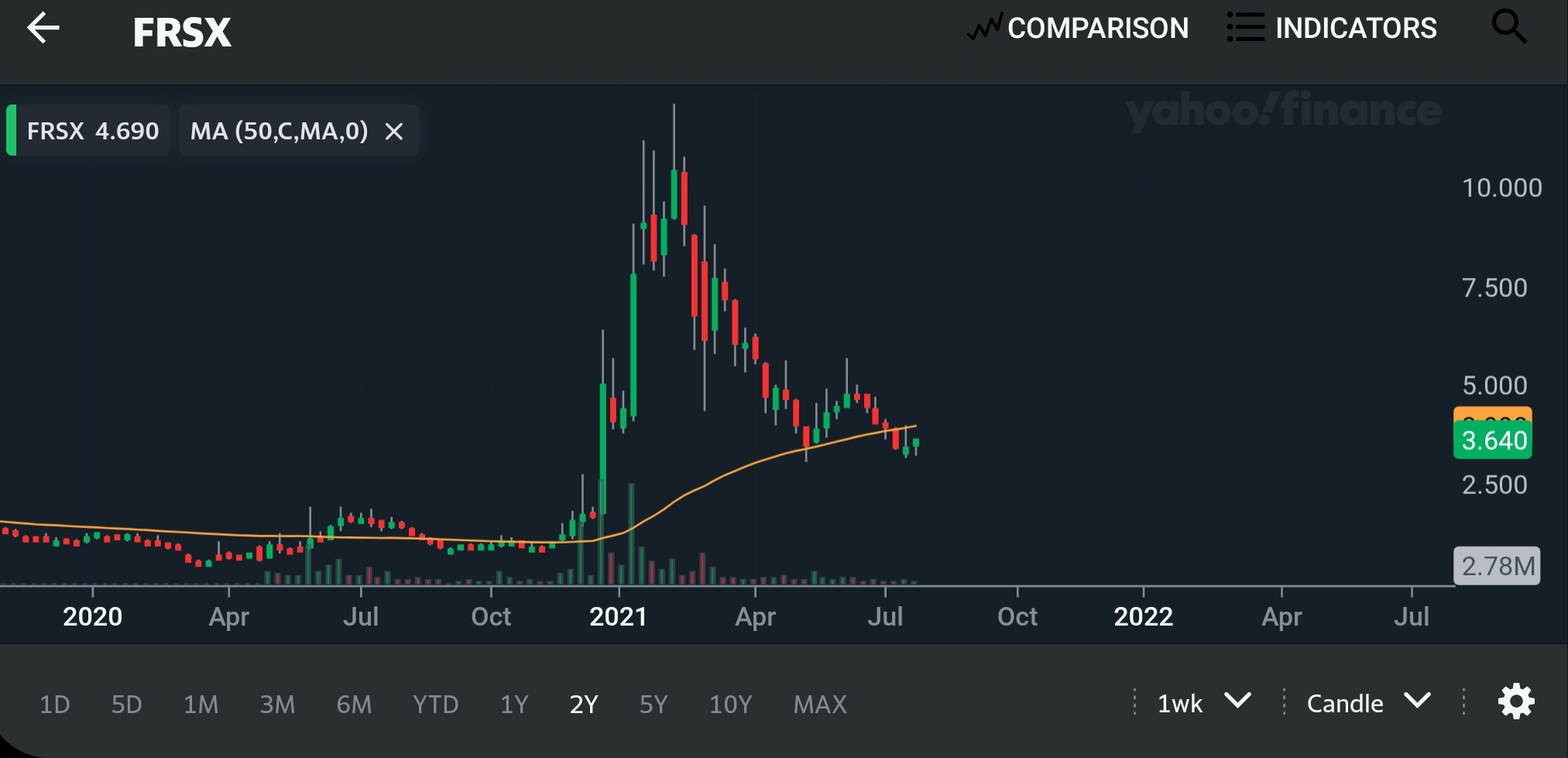Choose the 10Y range
The height and width of the screenshot is (758, 1568).
(x=730, y=704)
